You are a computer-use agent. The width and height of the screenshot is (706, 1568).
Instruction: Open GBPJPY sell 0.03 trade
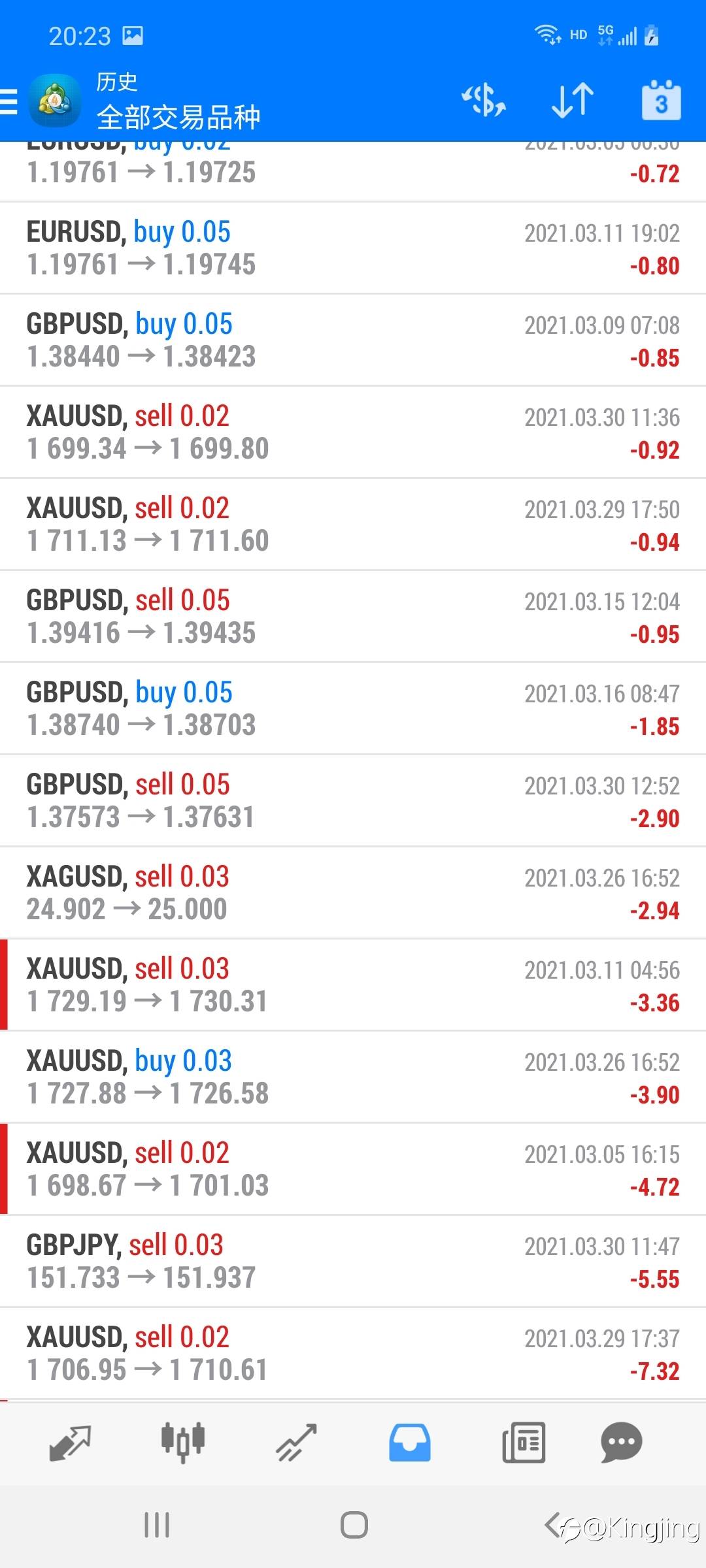(353, 1262)
